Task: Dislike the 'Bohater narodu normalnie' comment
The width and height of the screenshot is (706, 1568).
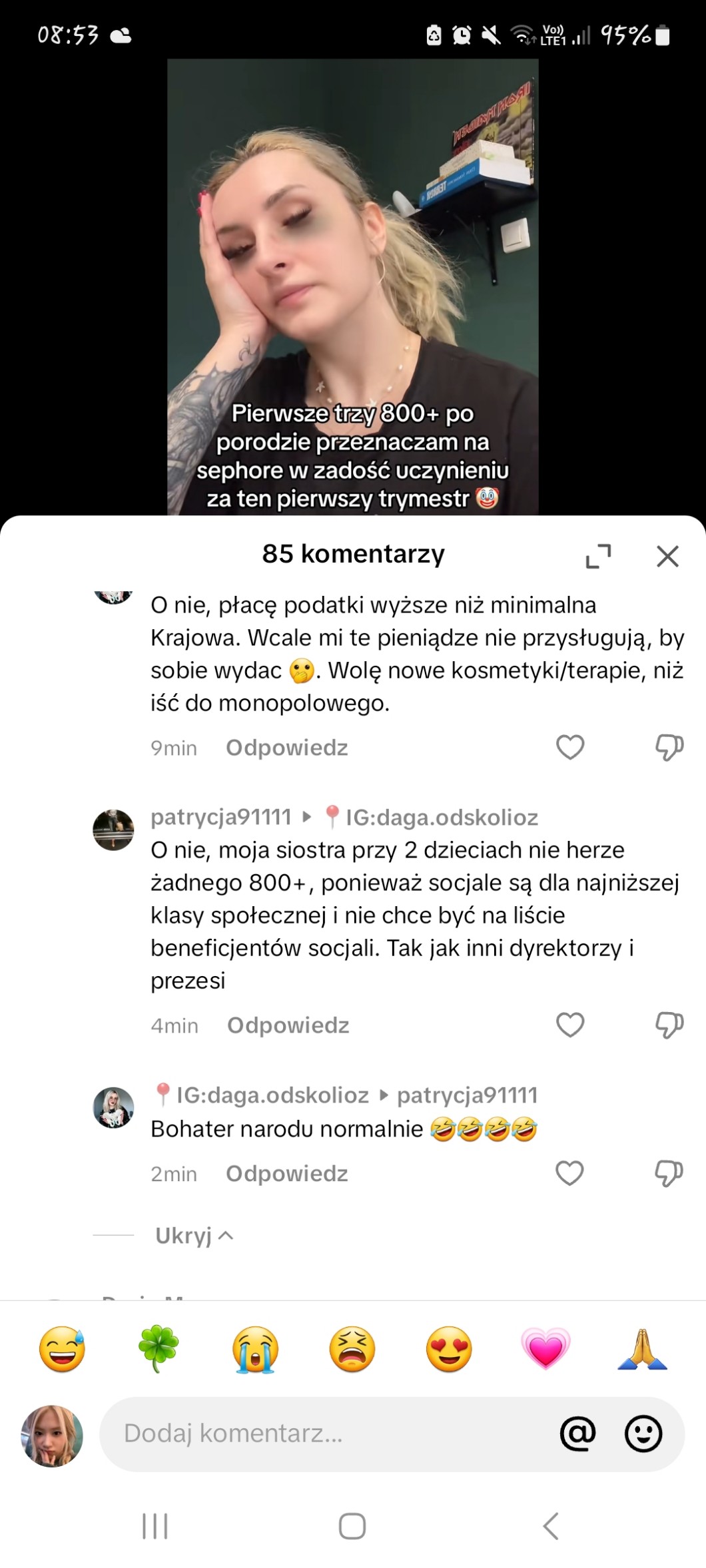Action: point(669,1173)
